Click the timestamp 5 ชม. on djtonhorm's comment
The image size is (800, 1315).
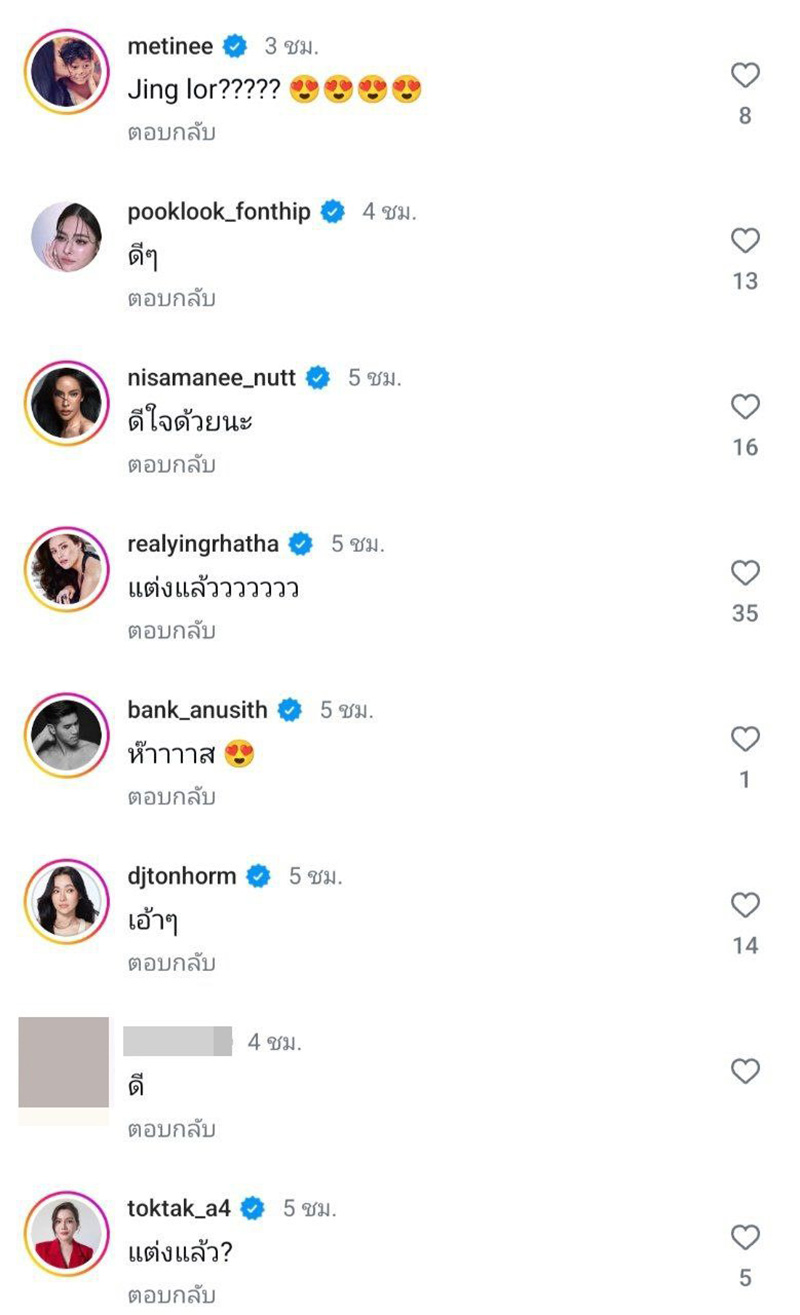[315, 875]
